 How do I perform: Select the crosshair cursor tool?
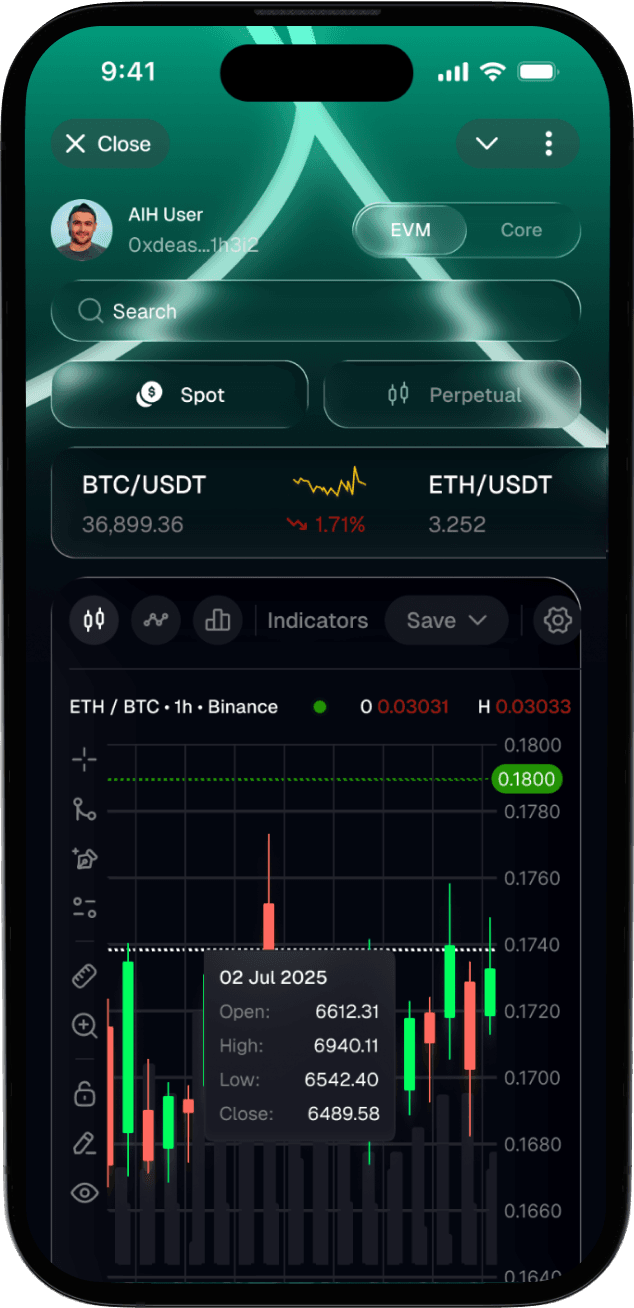[85, 761]
